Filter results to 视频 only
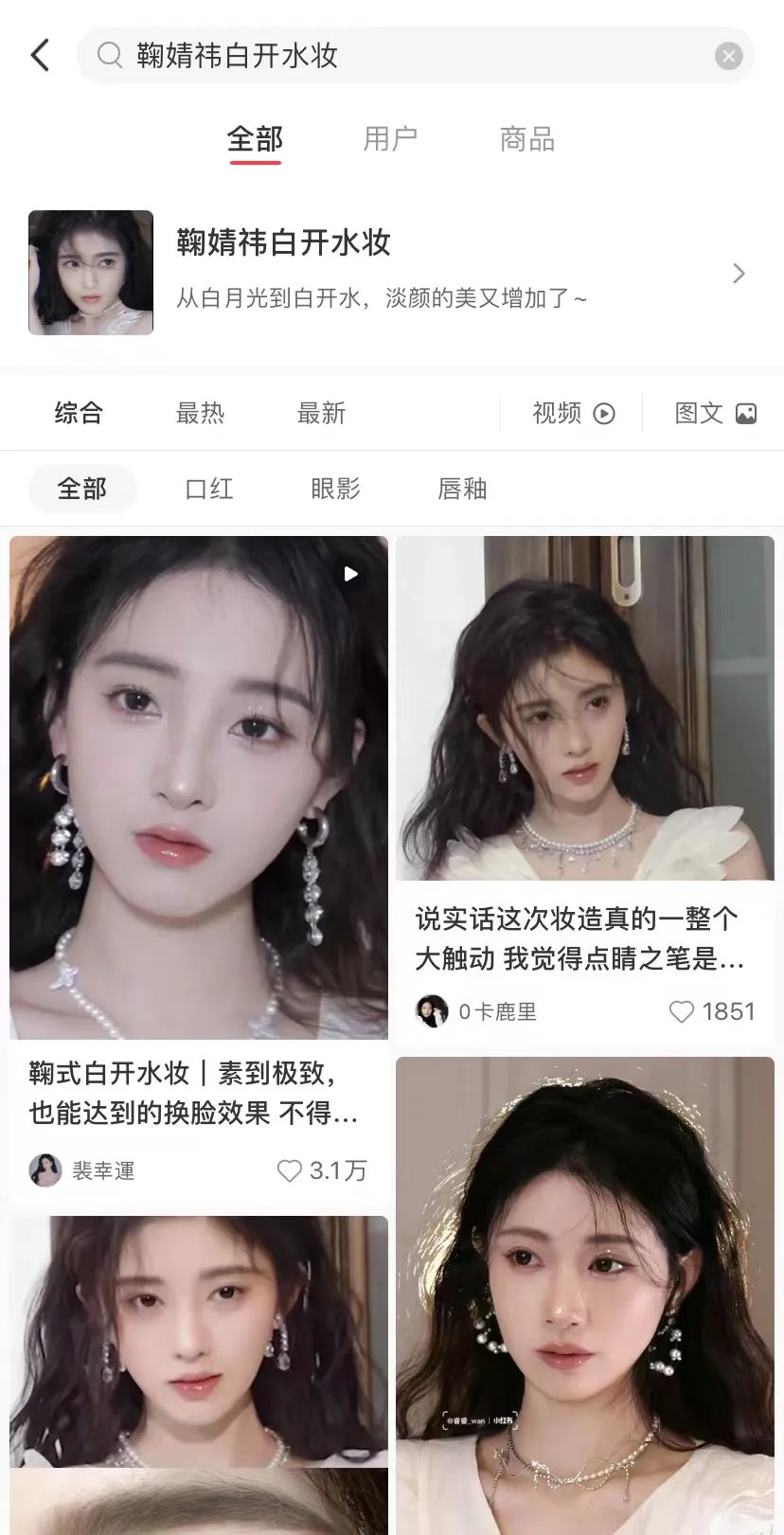 tap(573, 413)
